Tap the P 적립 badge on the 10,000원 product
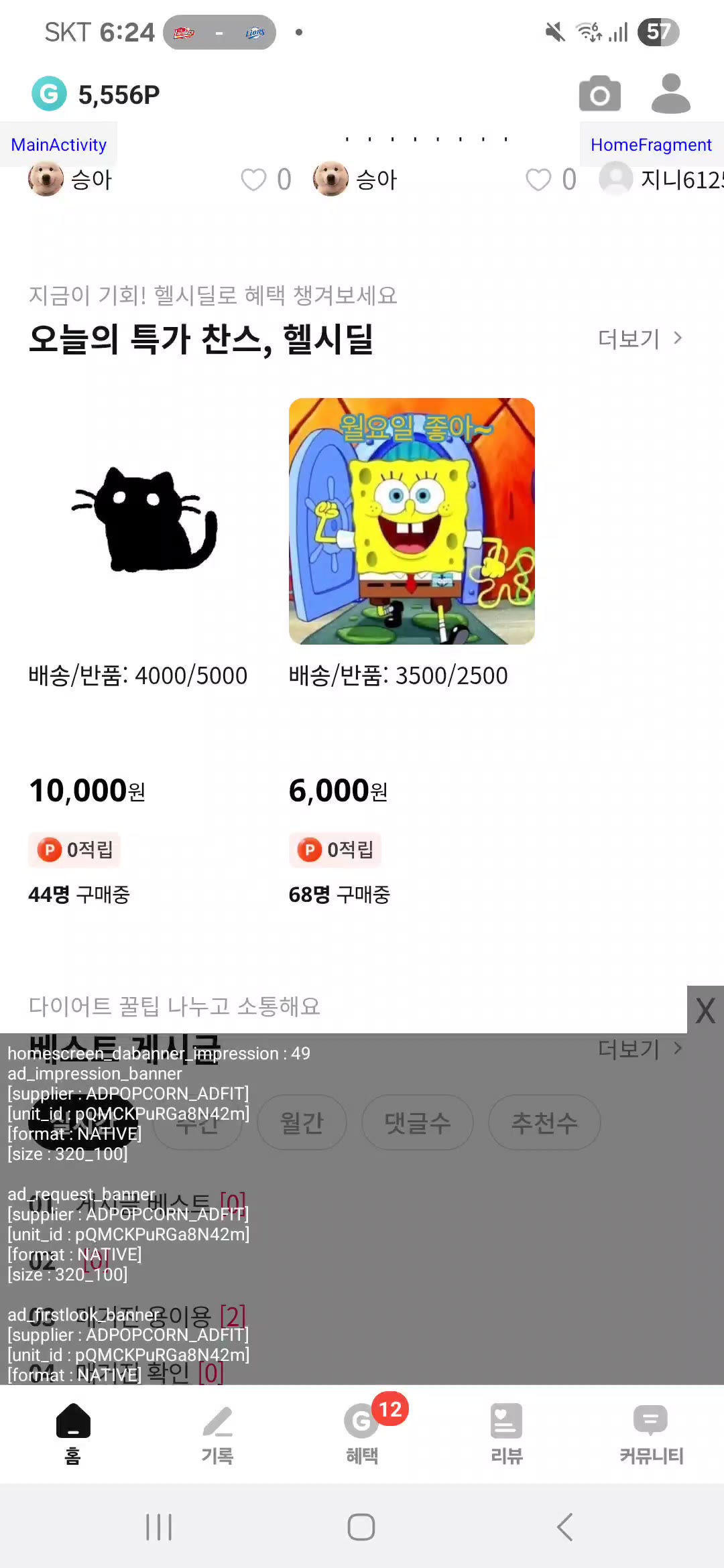This screenshot has height=1568, width=724. click(74, 850)
